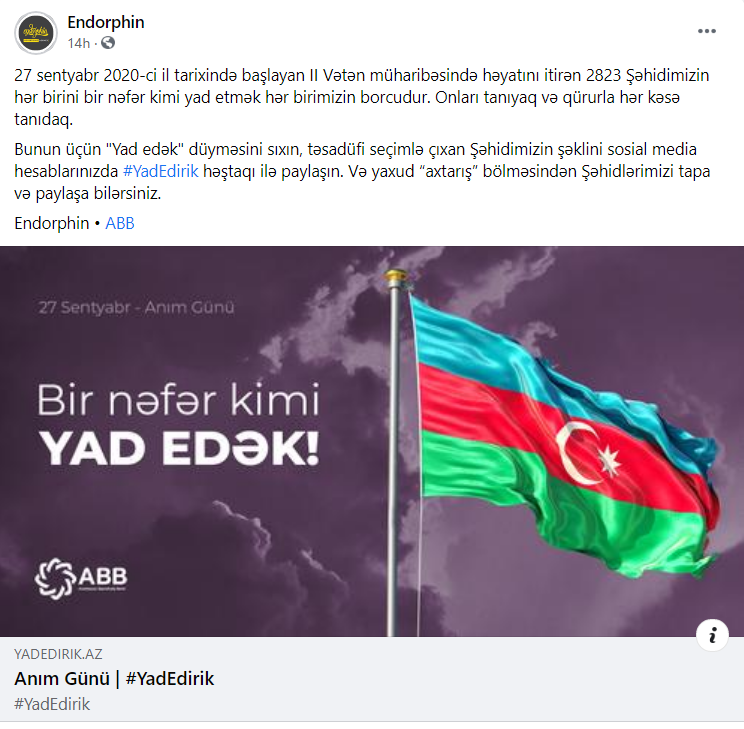744x729 pixels.
Task: Open the post's three-dot options menu
Action: pos(707,31)
